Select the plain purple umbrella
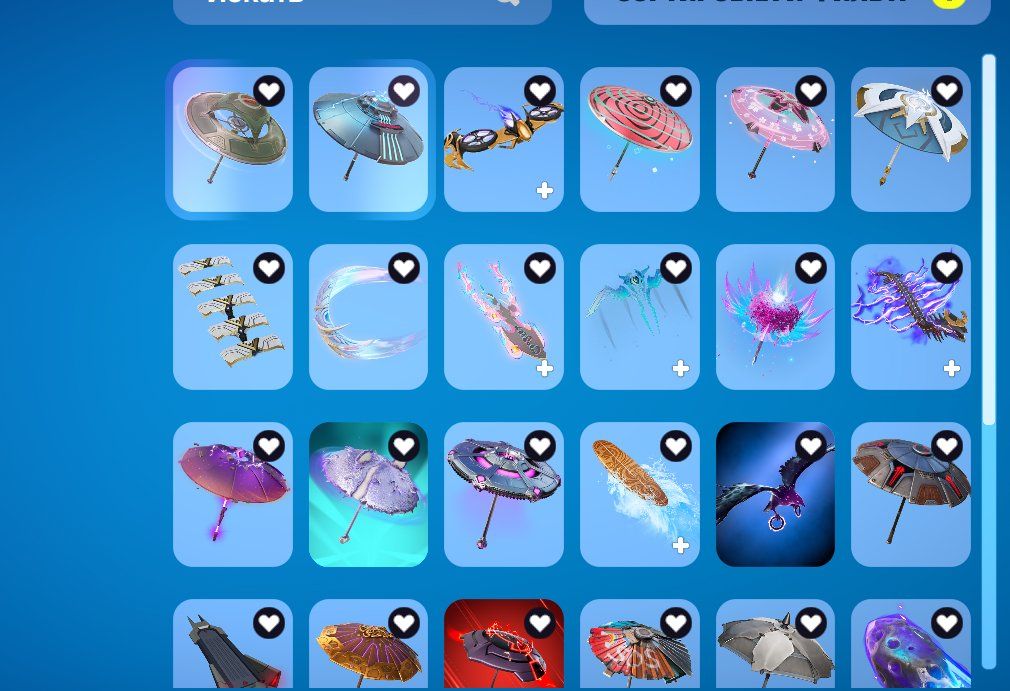Image resolution: width=1010 pixels, height=691 pixels. (x=232, y=496)
